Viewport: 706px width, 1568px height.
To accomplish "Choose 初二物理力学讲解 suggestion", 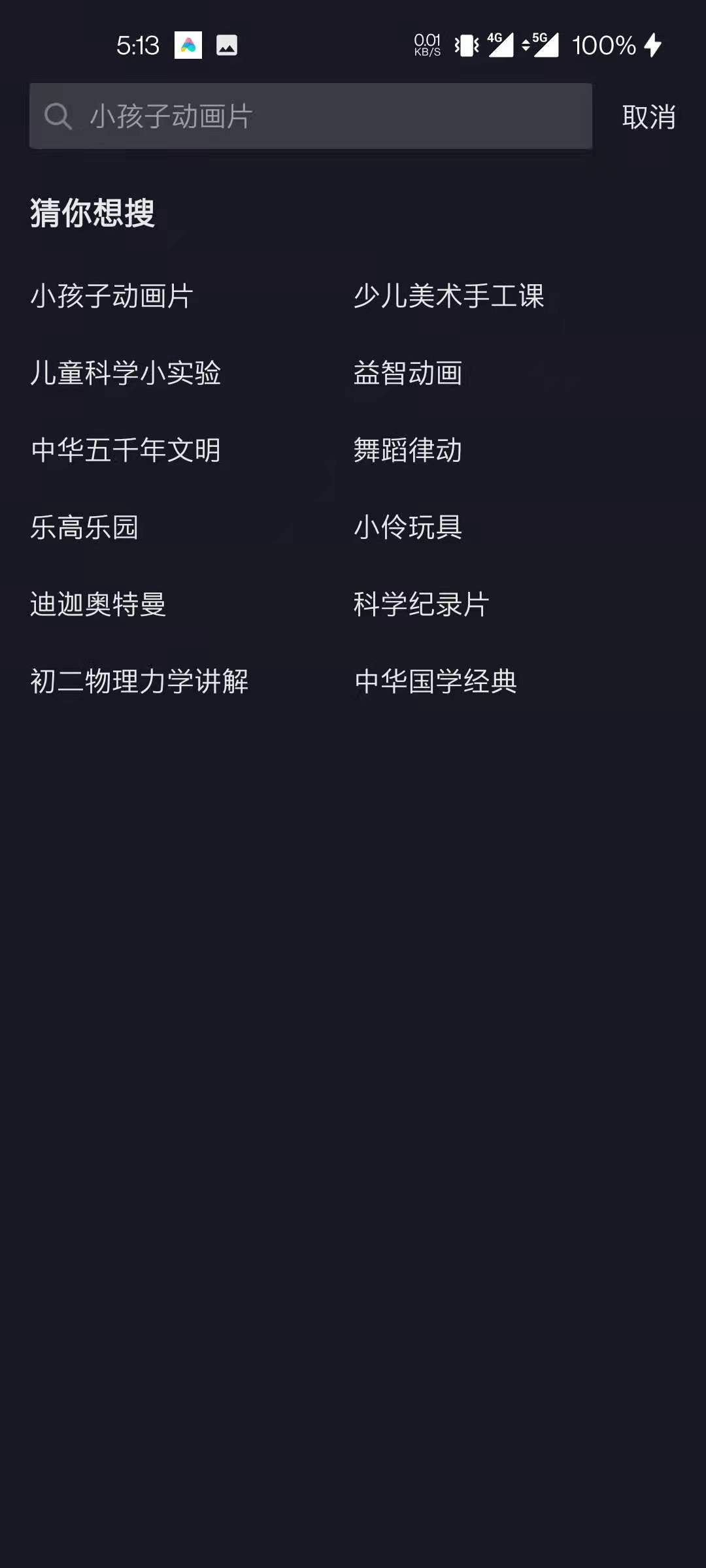I will click(x=139, y=681).
